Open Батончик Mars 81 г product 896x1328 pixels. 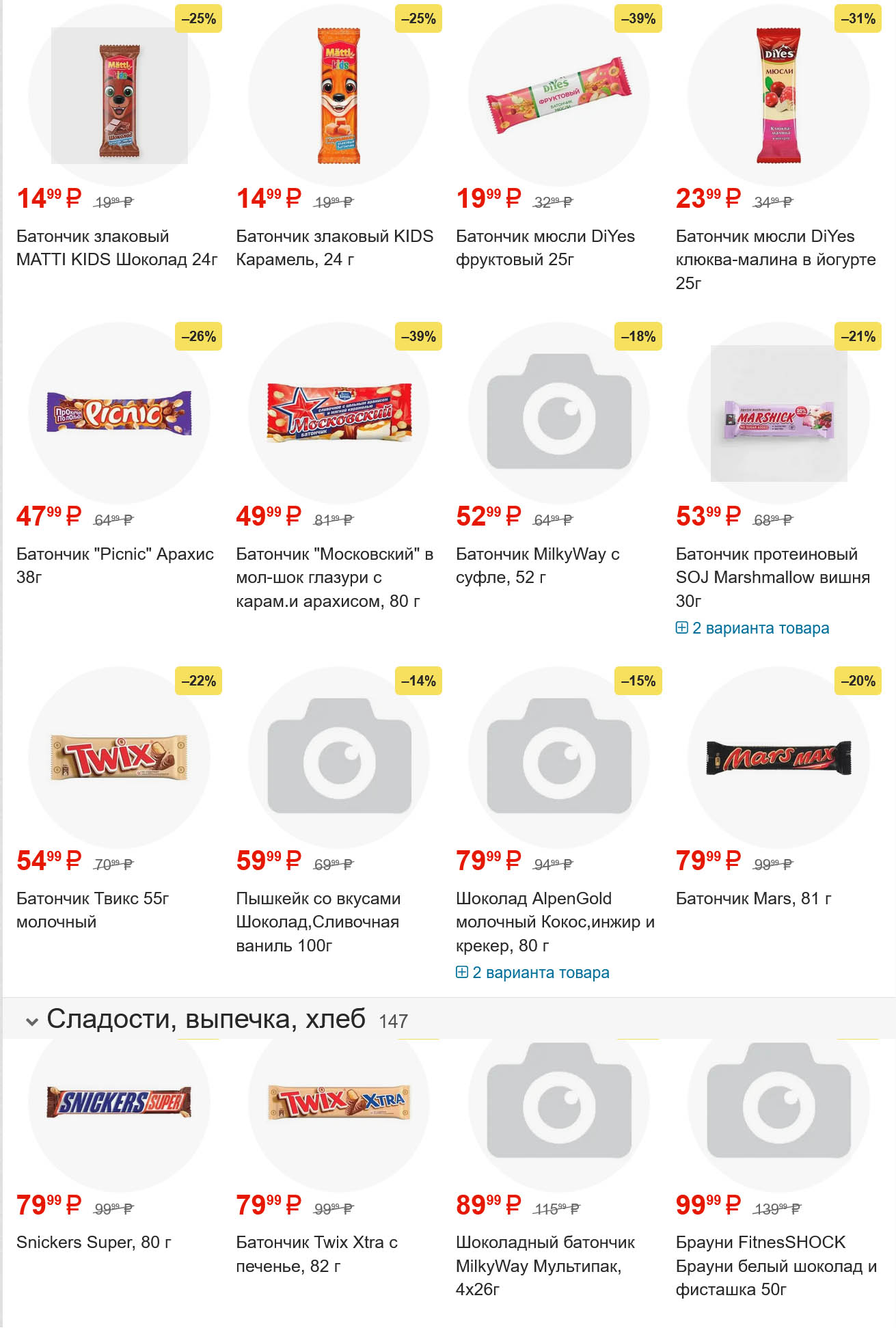pyautogui.click(x=753, y=898)
